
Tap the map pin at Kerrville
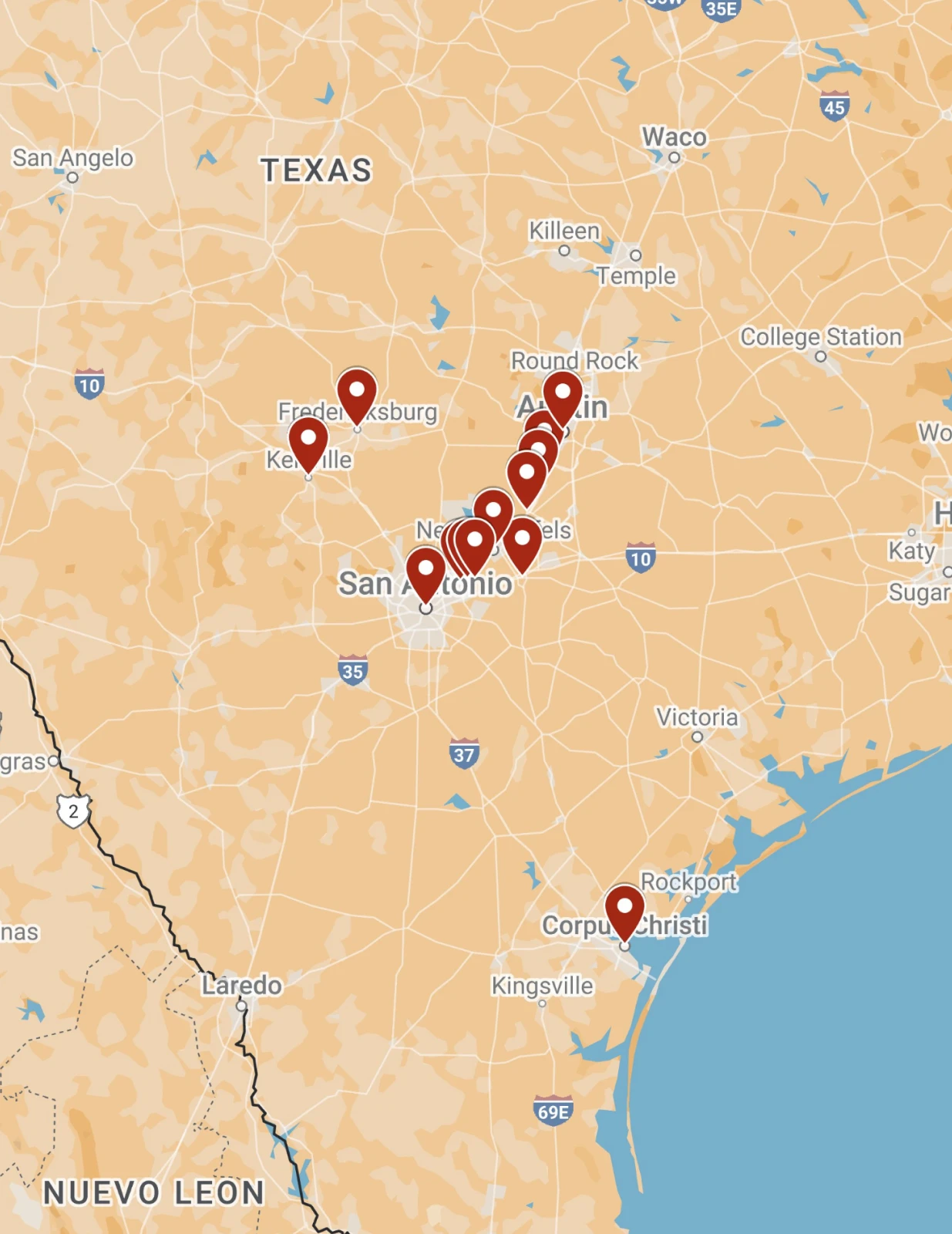(x=308, y=441)
